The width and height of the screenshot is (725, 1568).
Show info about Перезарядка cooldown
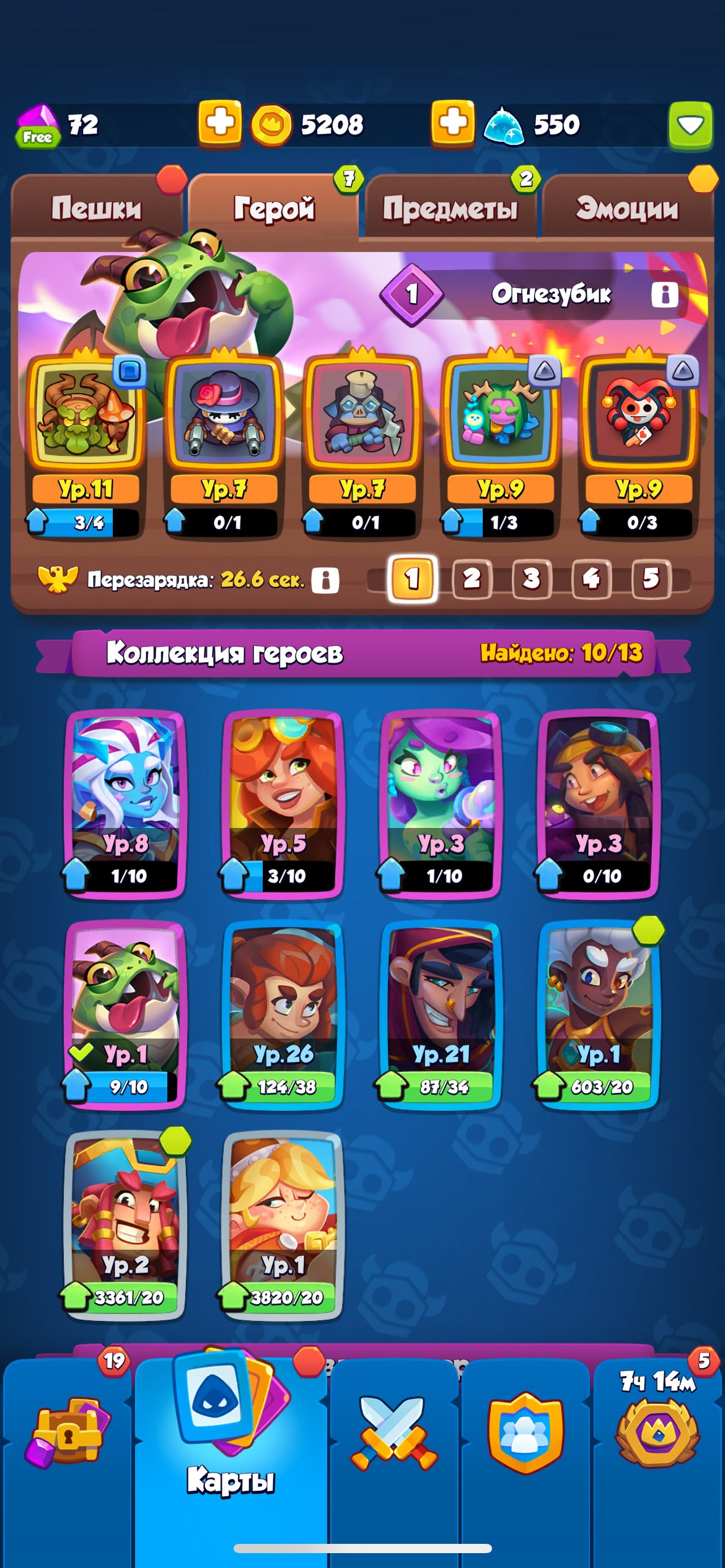(x=325, y=580)
